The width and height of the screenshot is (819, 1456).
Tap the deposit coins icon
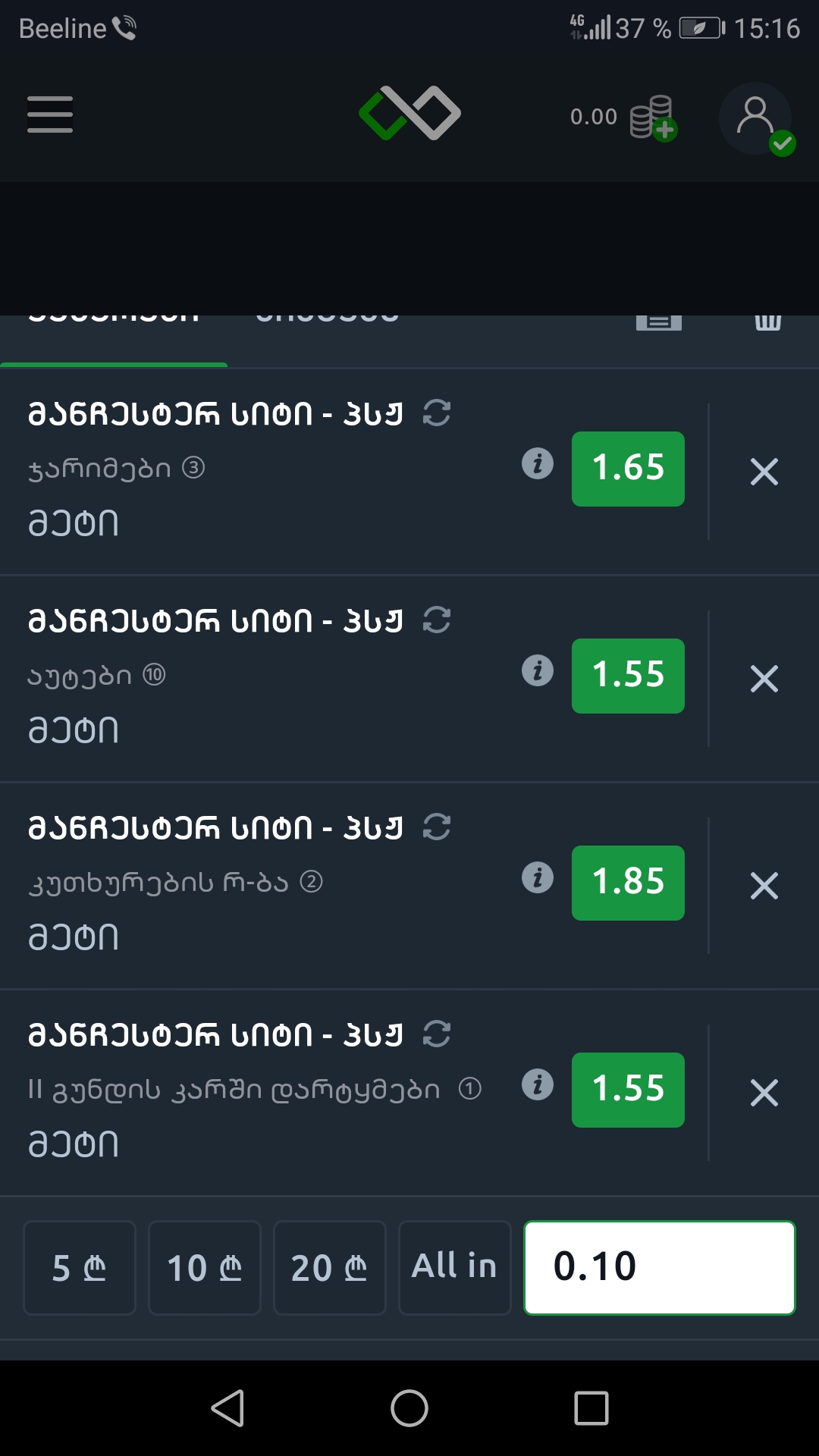(652, 118)
